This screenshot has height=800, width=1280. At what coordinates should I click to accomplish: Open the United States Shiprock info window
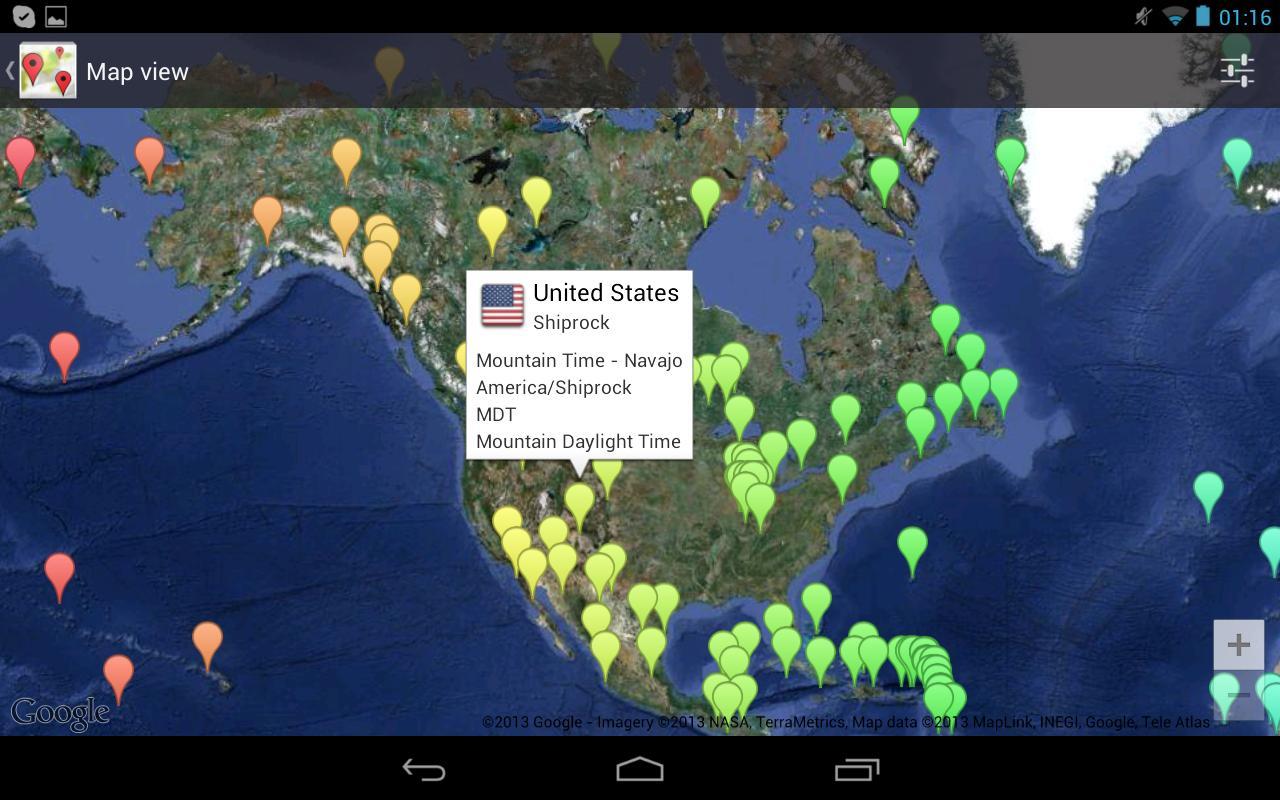579,365
